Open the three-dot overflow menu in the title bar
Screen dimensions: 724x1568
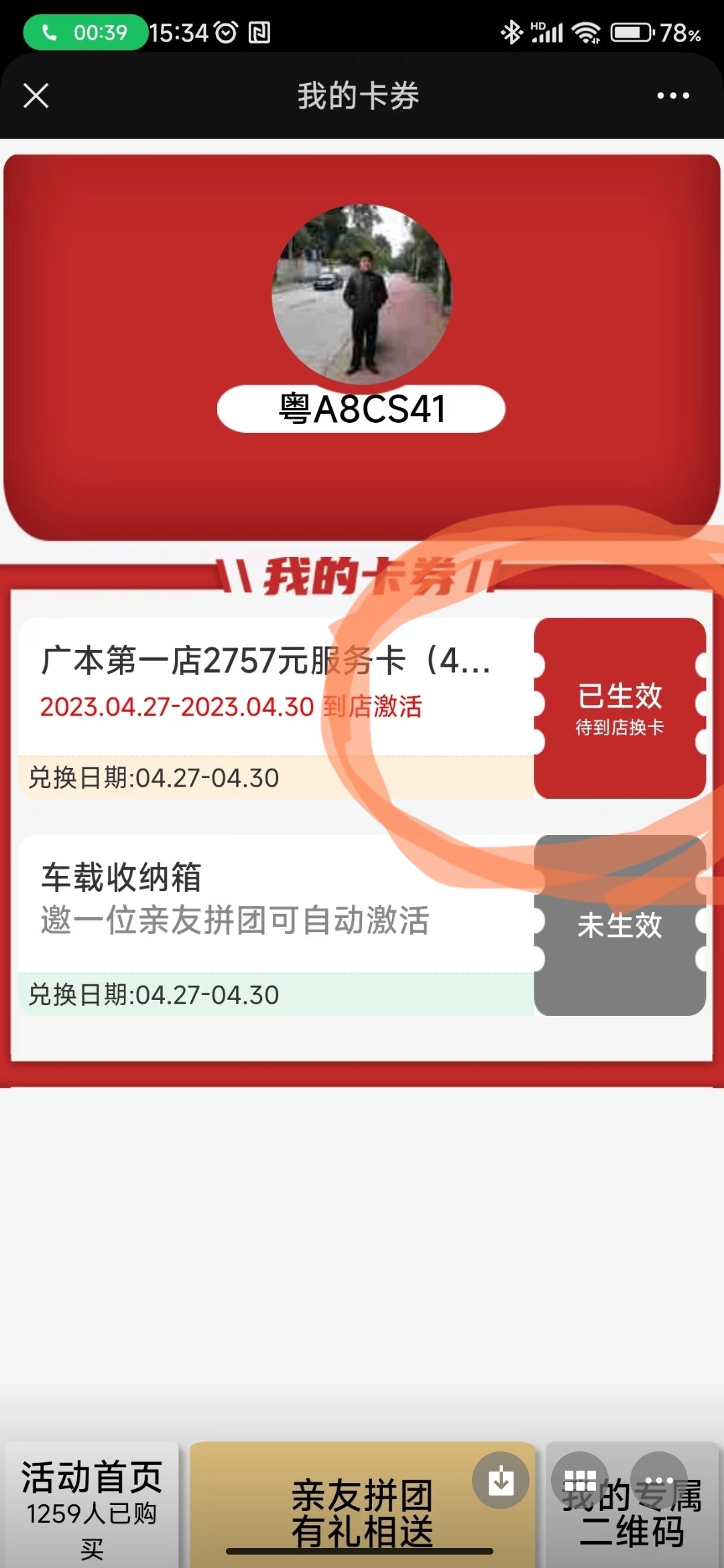[x=672, y=95]
